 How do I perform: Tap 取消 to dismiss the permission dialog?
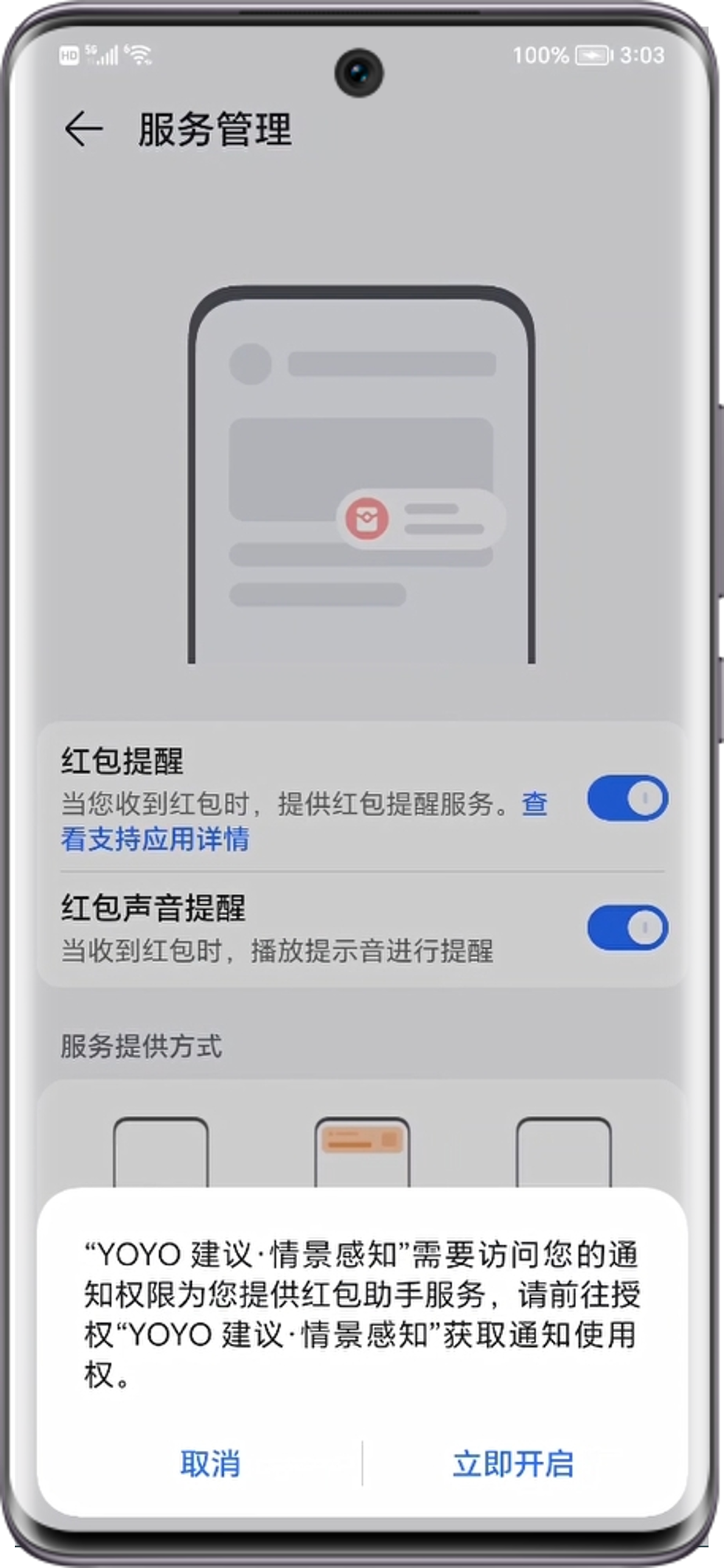[210, 1463]
